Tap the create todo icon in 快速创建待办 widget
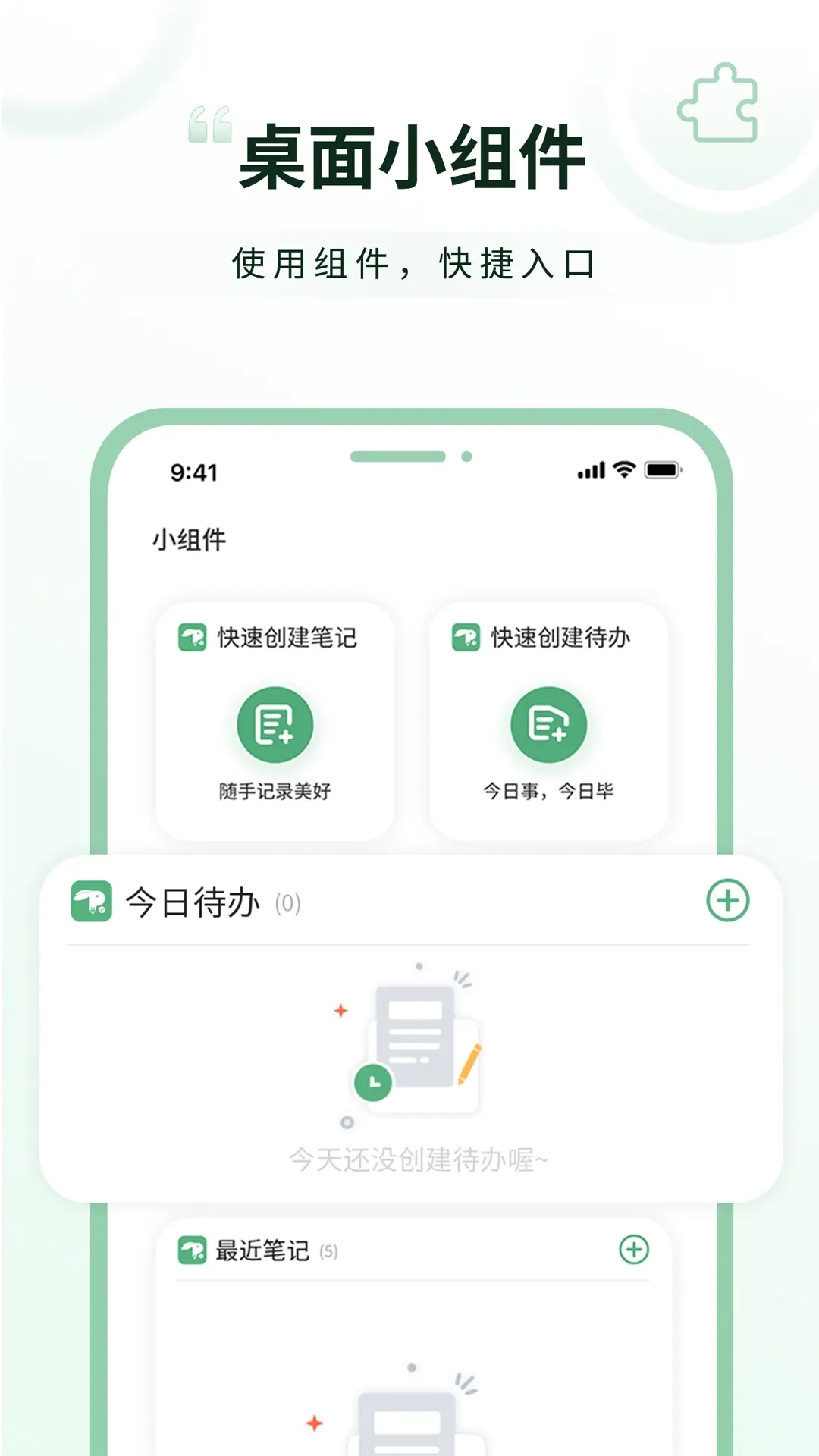 548,724
